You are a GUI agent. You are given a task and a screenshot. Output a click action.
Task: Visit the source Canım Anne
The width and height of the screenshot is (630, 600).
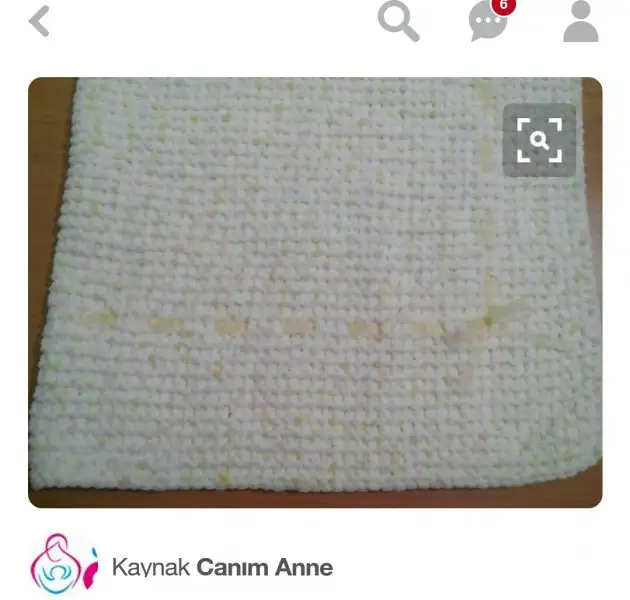[x=222, y=568]
